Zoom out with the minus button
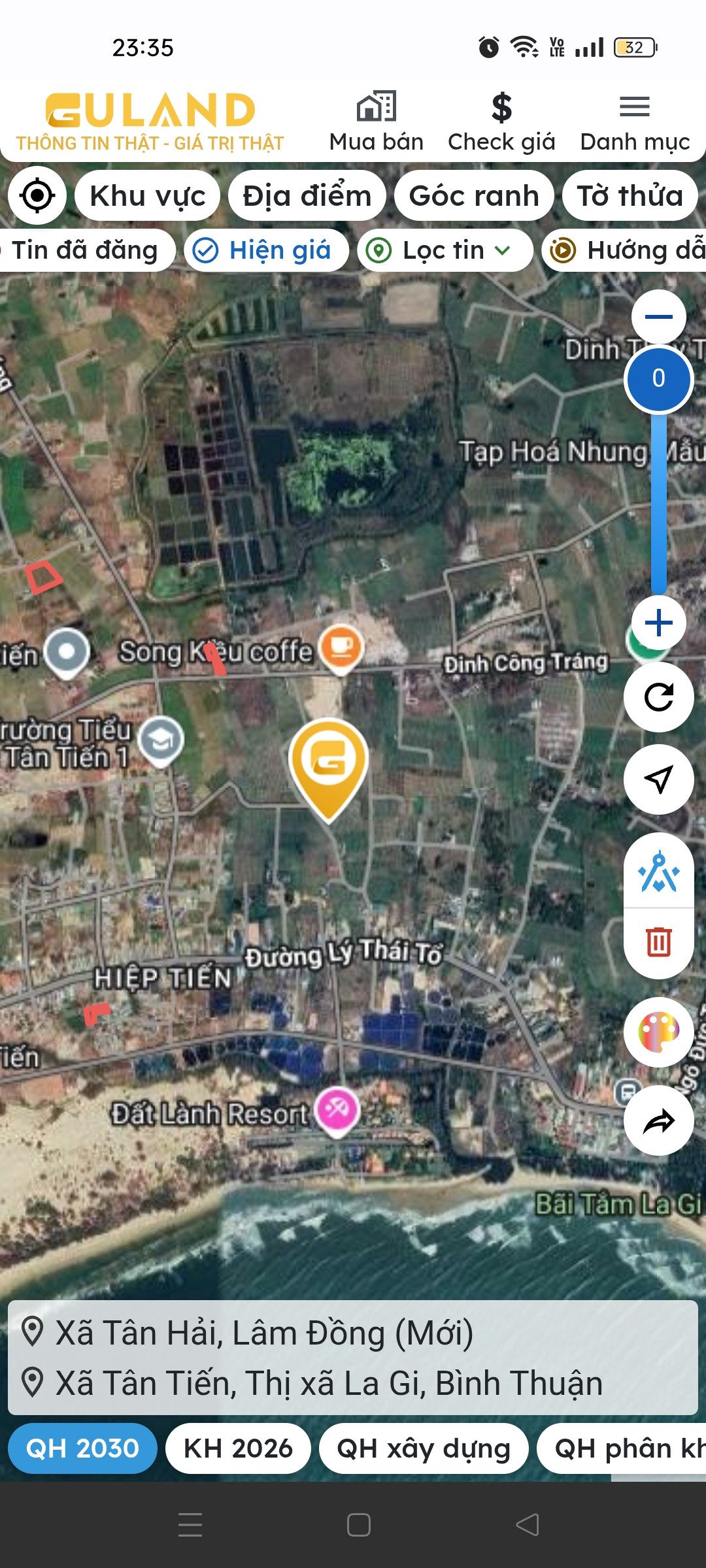 (x=659, y=317)
